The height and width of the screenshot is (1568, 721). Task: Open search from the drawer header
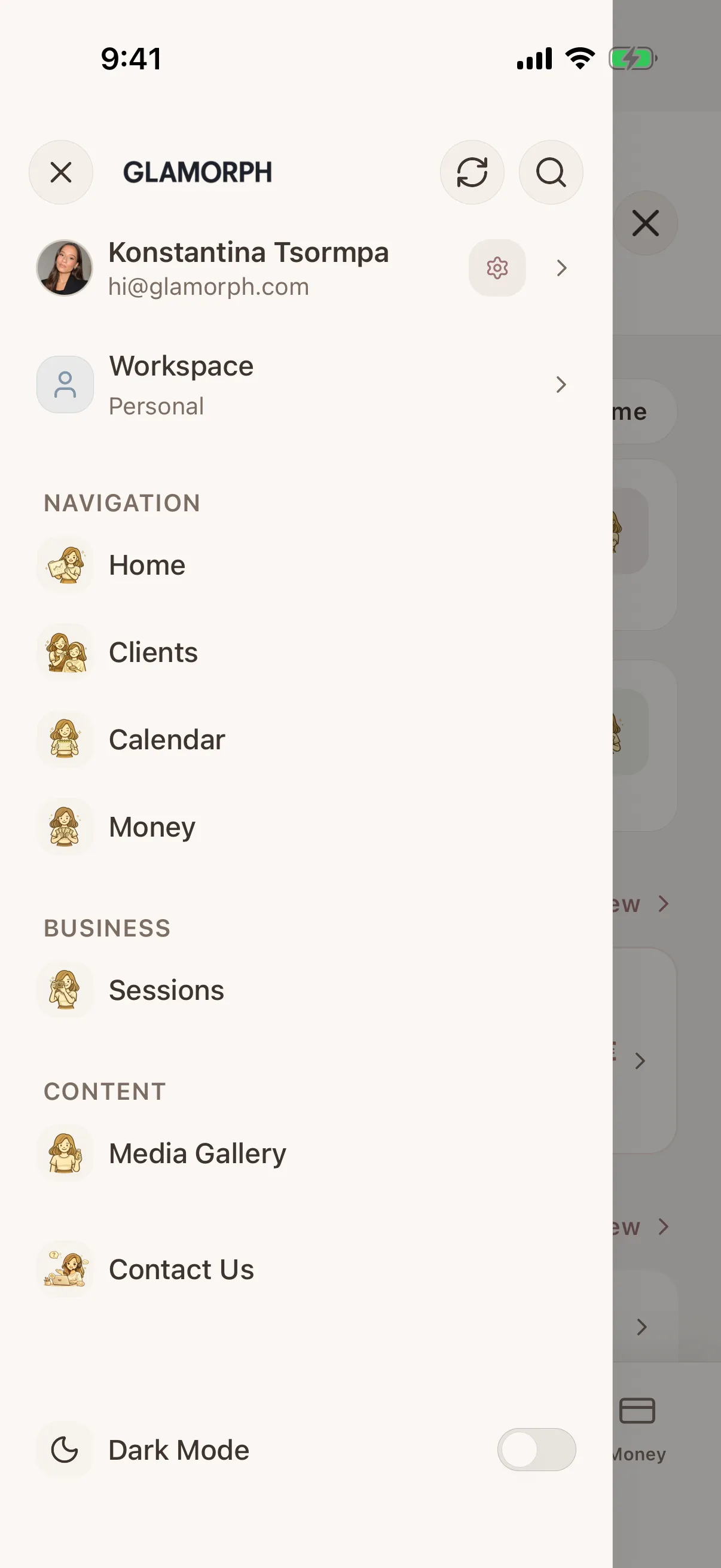tap(551, 172)
